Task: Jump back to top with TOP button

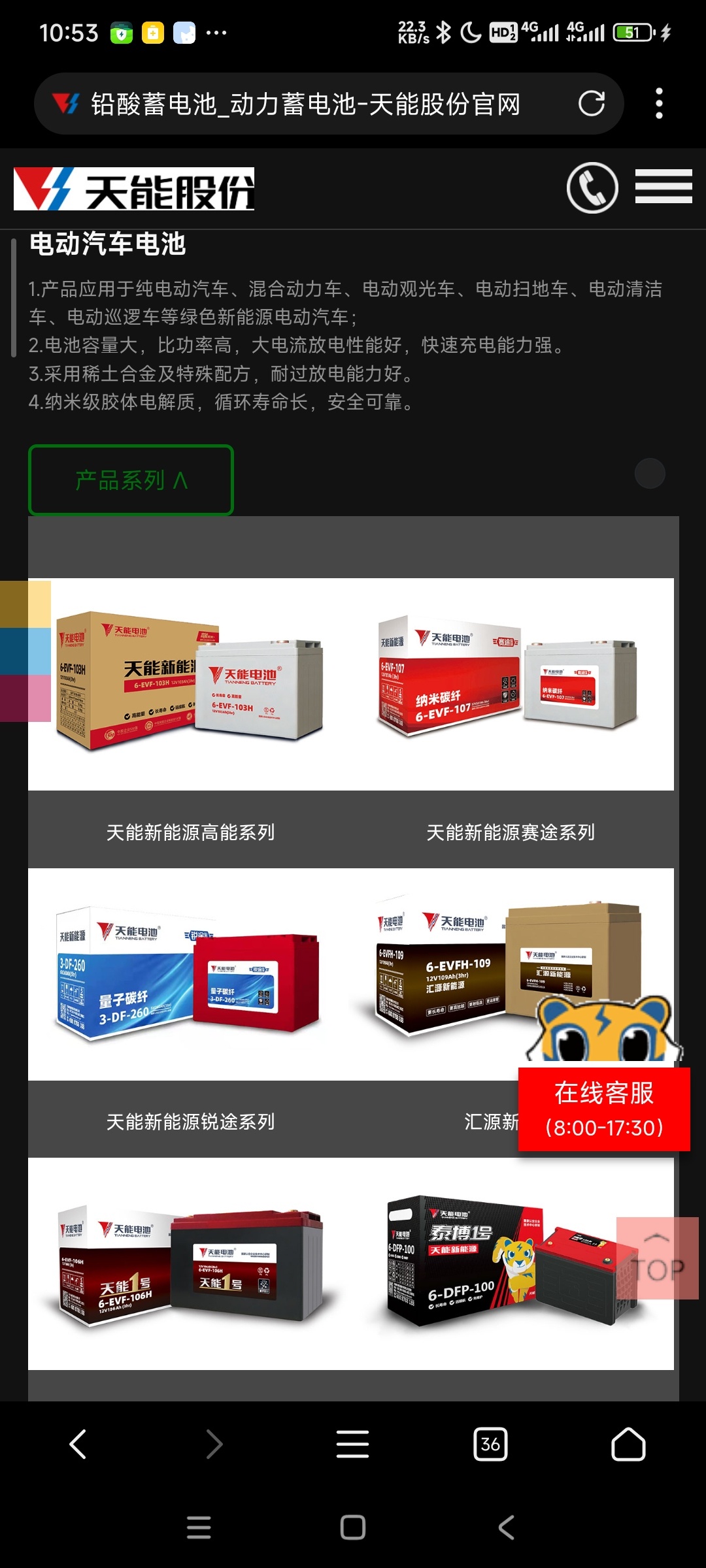Action: [x=657, y=1258]
